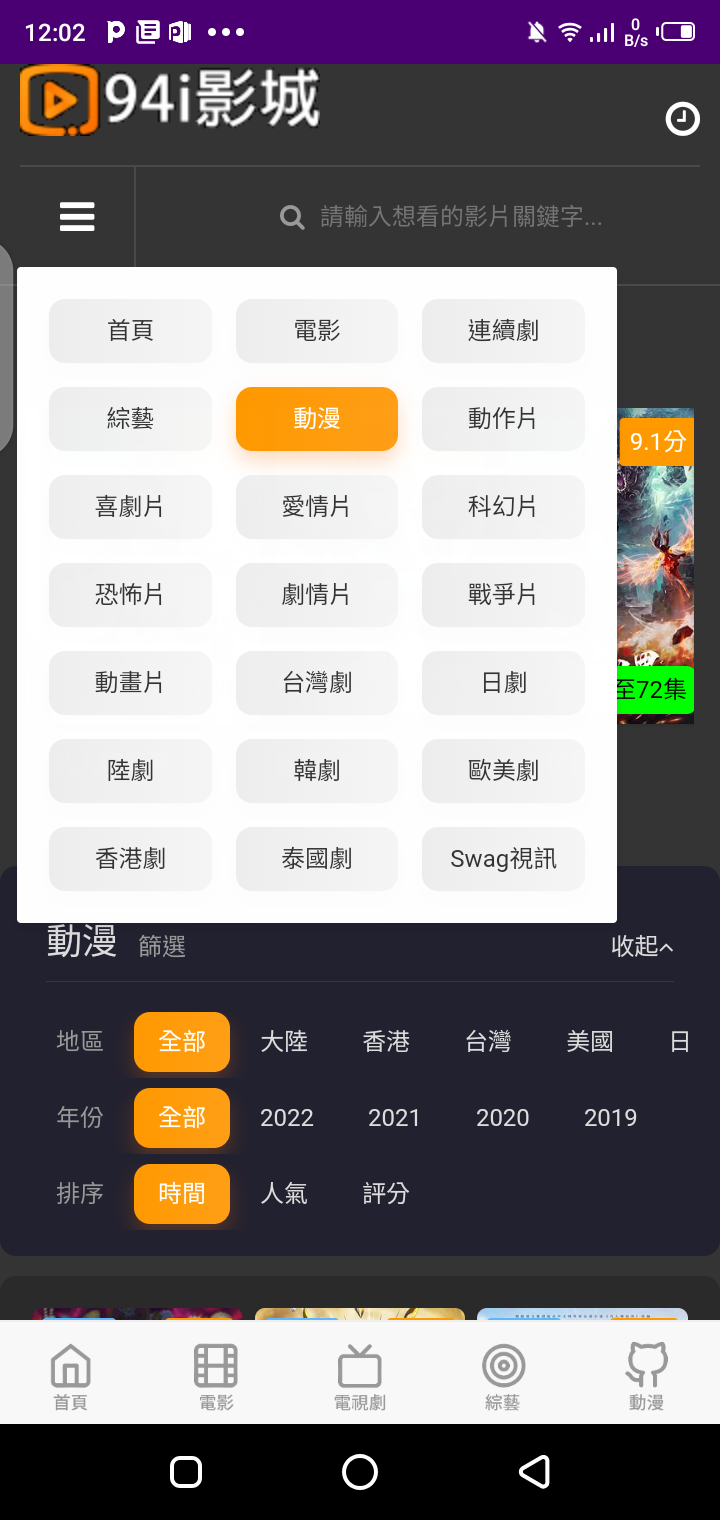Image resolution: width=720 pixels, height=1520 pixels.
Task: Filter region by 大陸
Action: 284,1042
